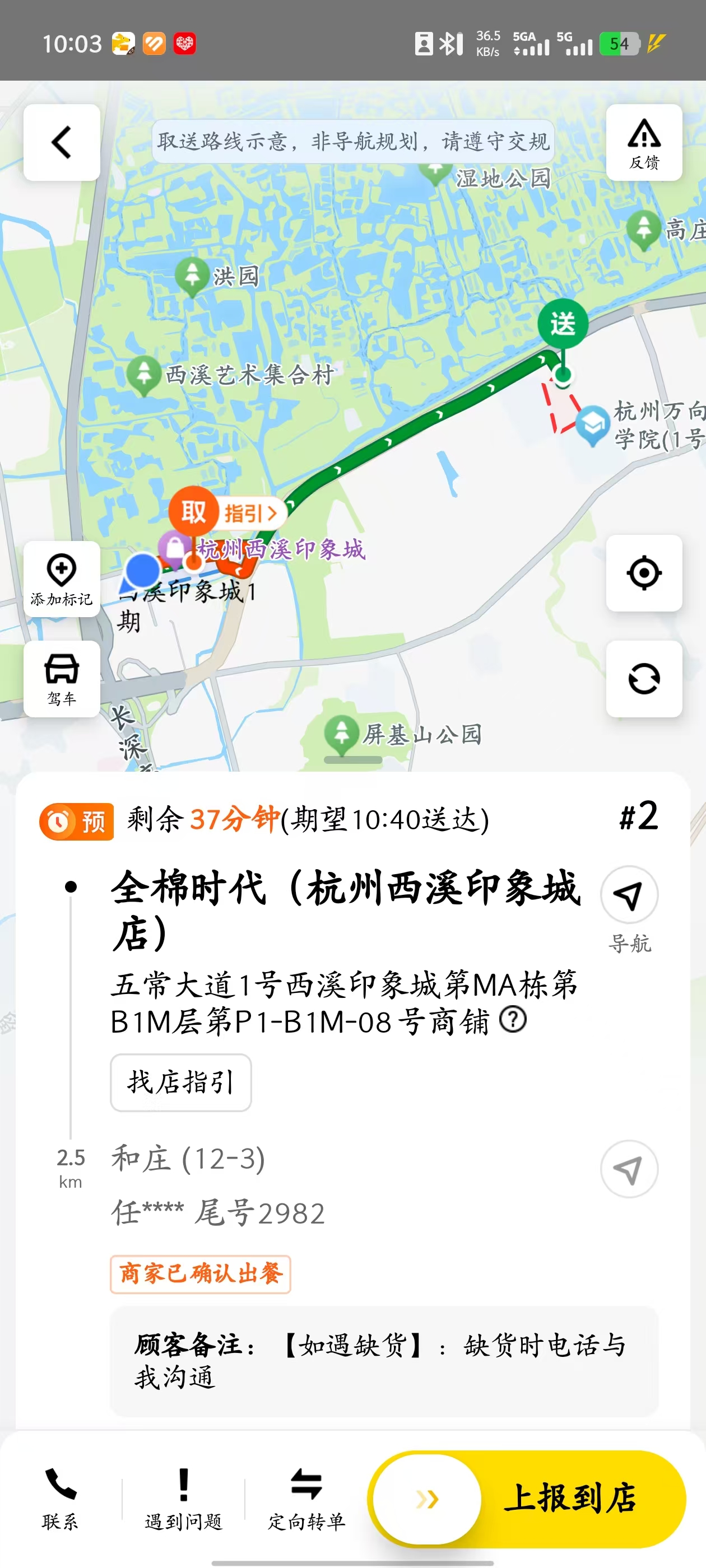Refresh the map with the circular arrows icon

tap(644, 680)
